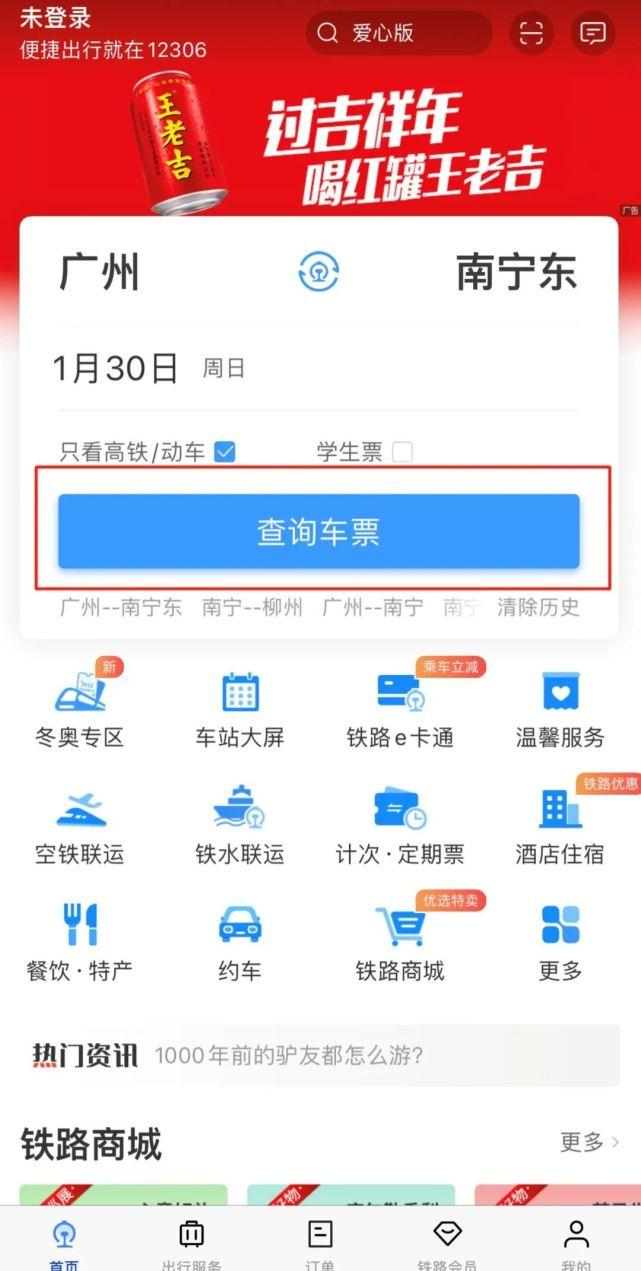Viewport: 641px width, 1271px height.
Task: Open 约车 service
Action: pyautogui.click(x=240, y=942)
